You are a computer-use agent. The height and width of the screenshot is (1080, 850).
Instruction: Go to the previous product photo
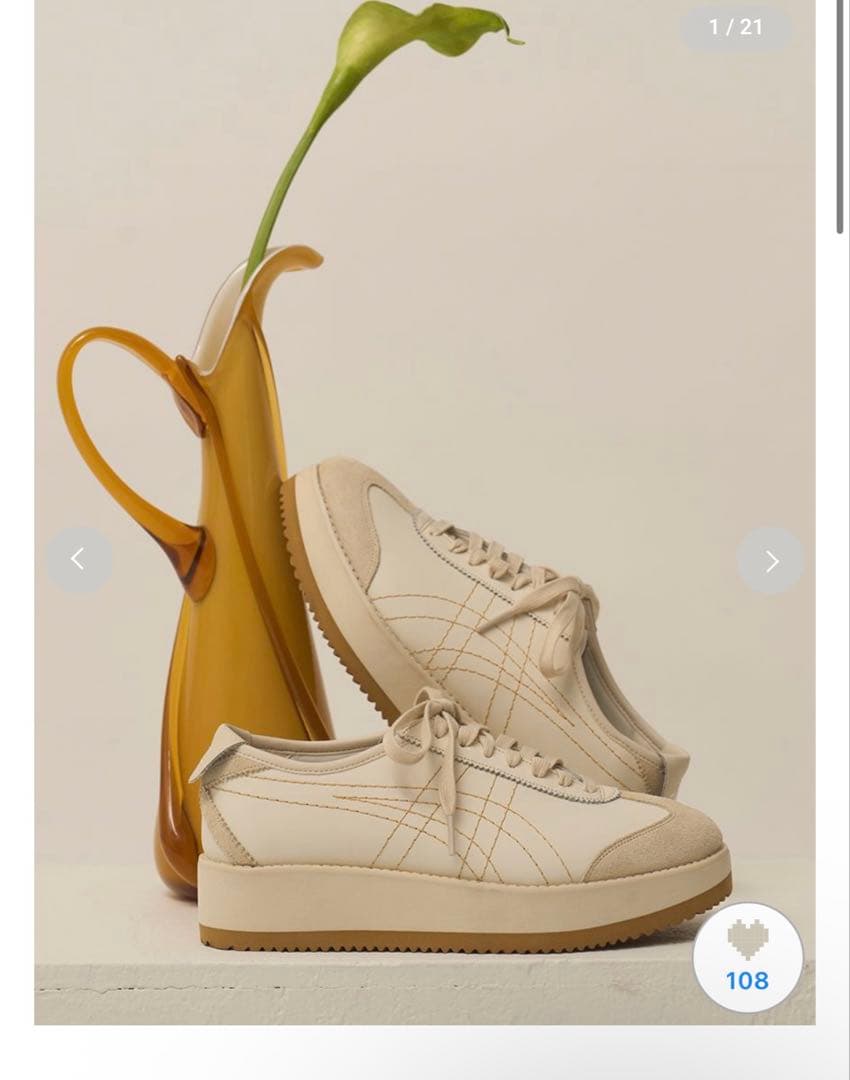[x=78, y=560]
